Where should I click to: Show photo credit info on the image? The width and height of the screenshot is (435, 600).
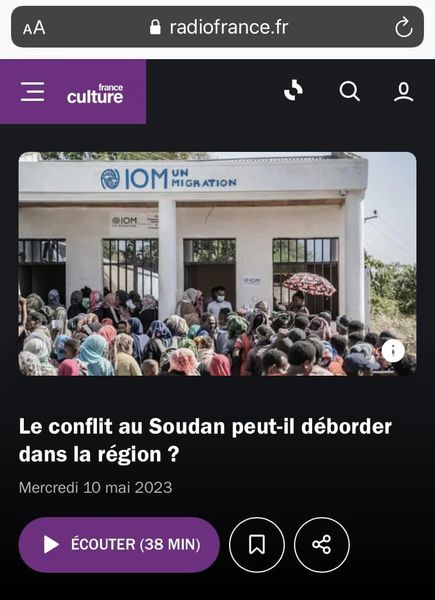(x=393, y=351)
